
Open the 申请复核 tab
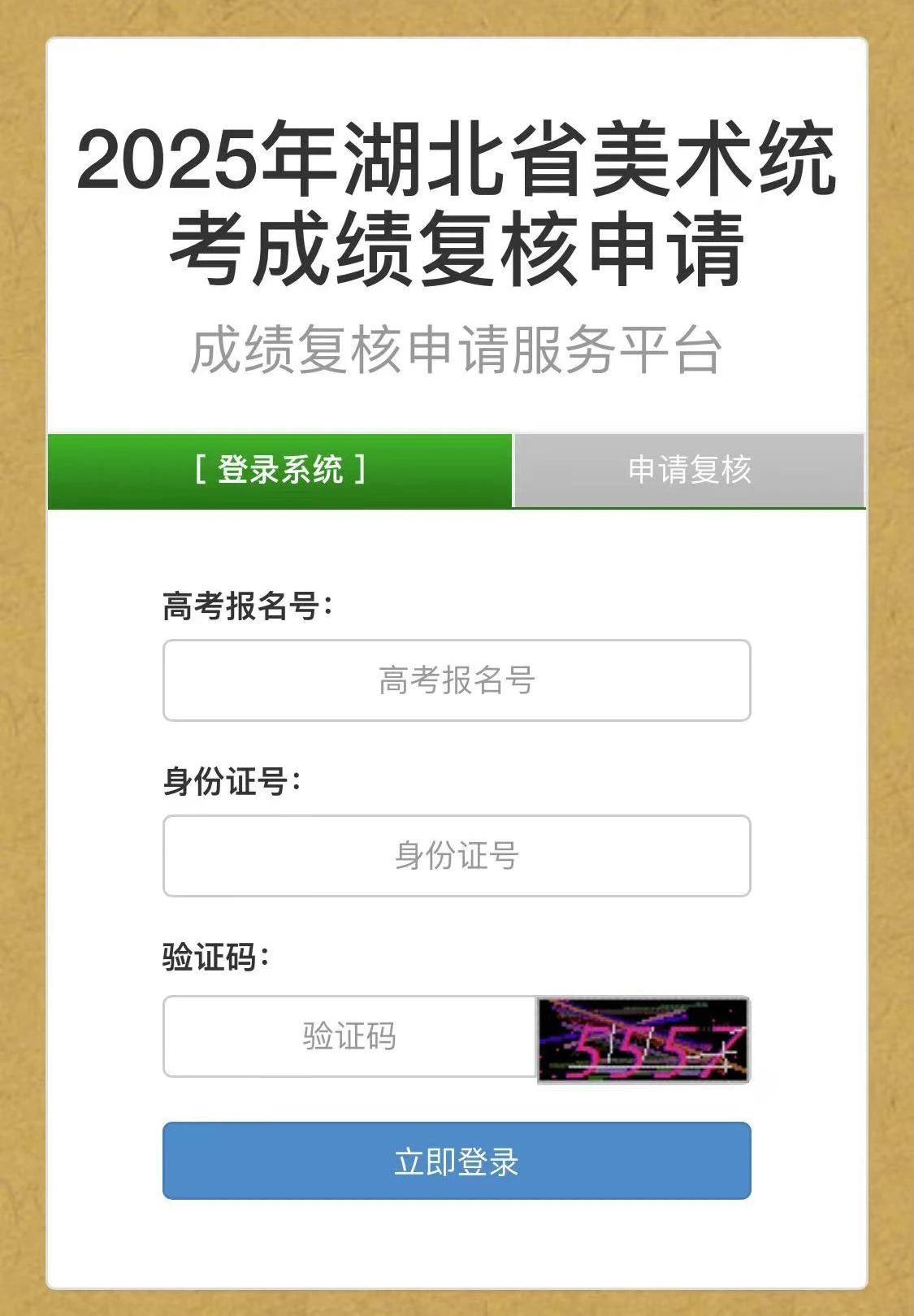[689, 471]
